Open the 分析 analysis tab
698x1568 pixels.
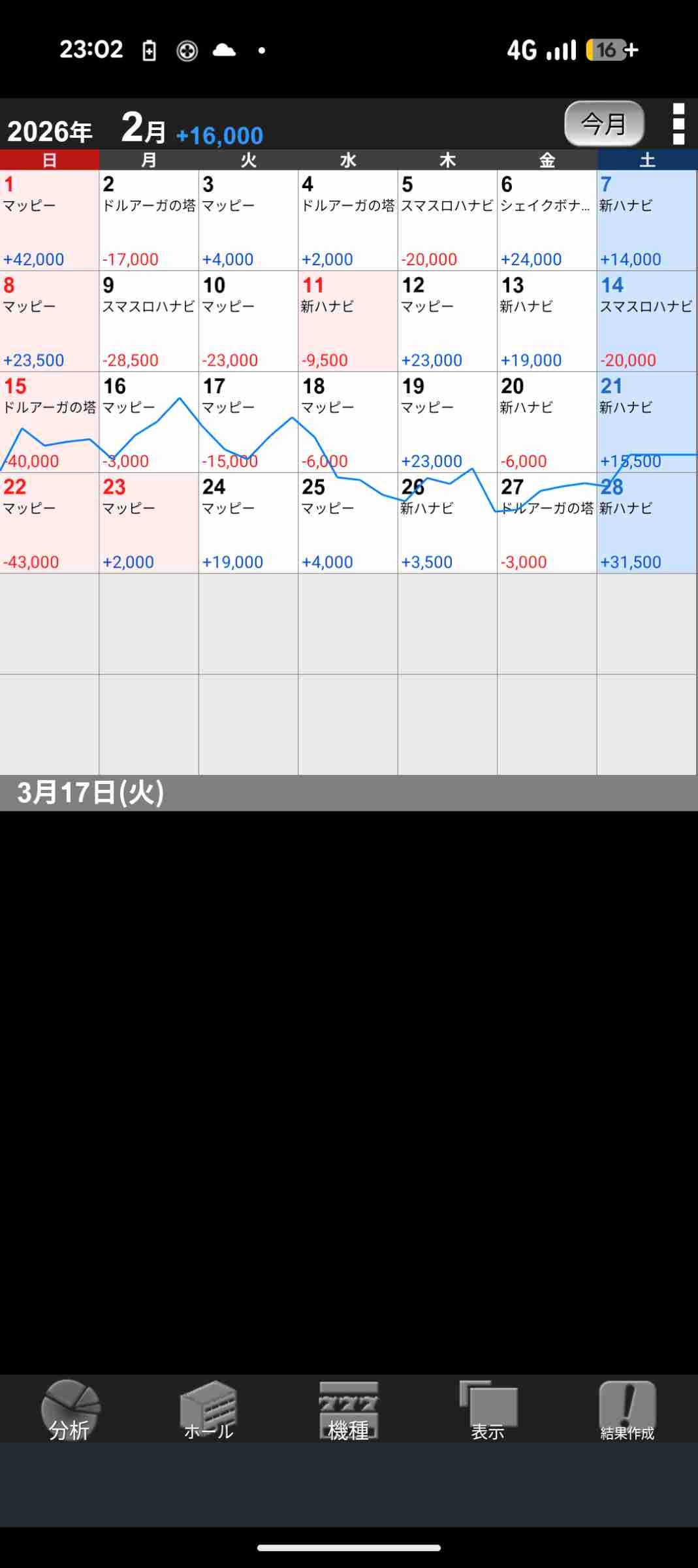[x=70, y=1411]
